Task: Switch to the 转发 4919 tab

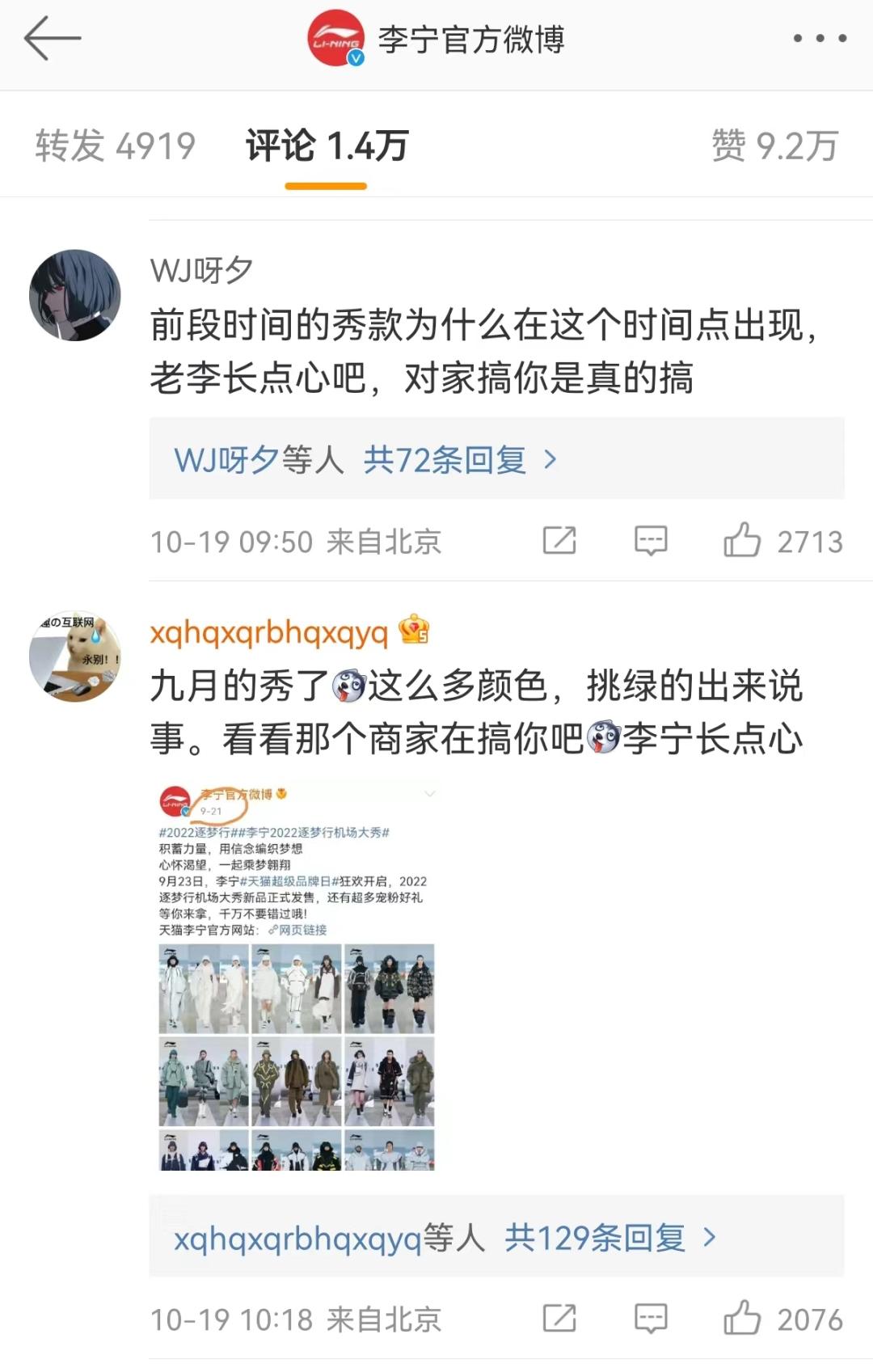Action: [x=115, y=146]
